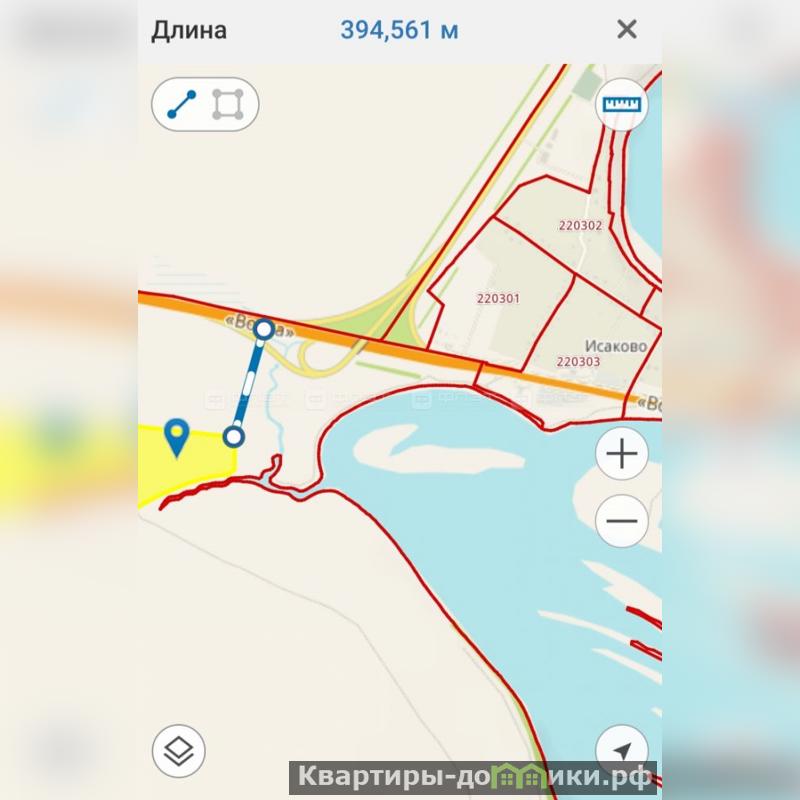
Task: Tap the ruler measurement tool button
Action: click(x=621, y=105)
